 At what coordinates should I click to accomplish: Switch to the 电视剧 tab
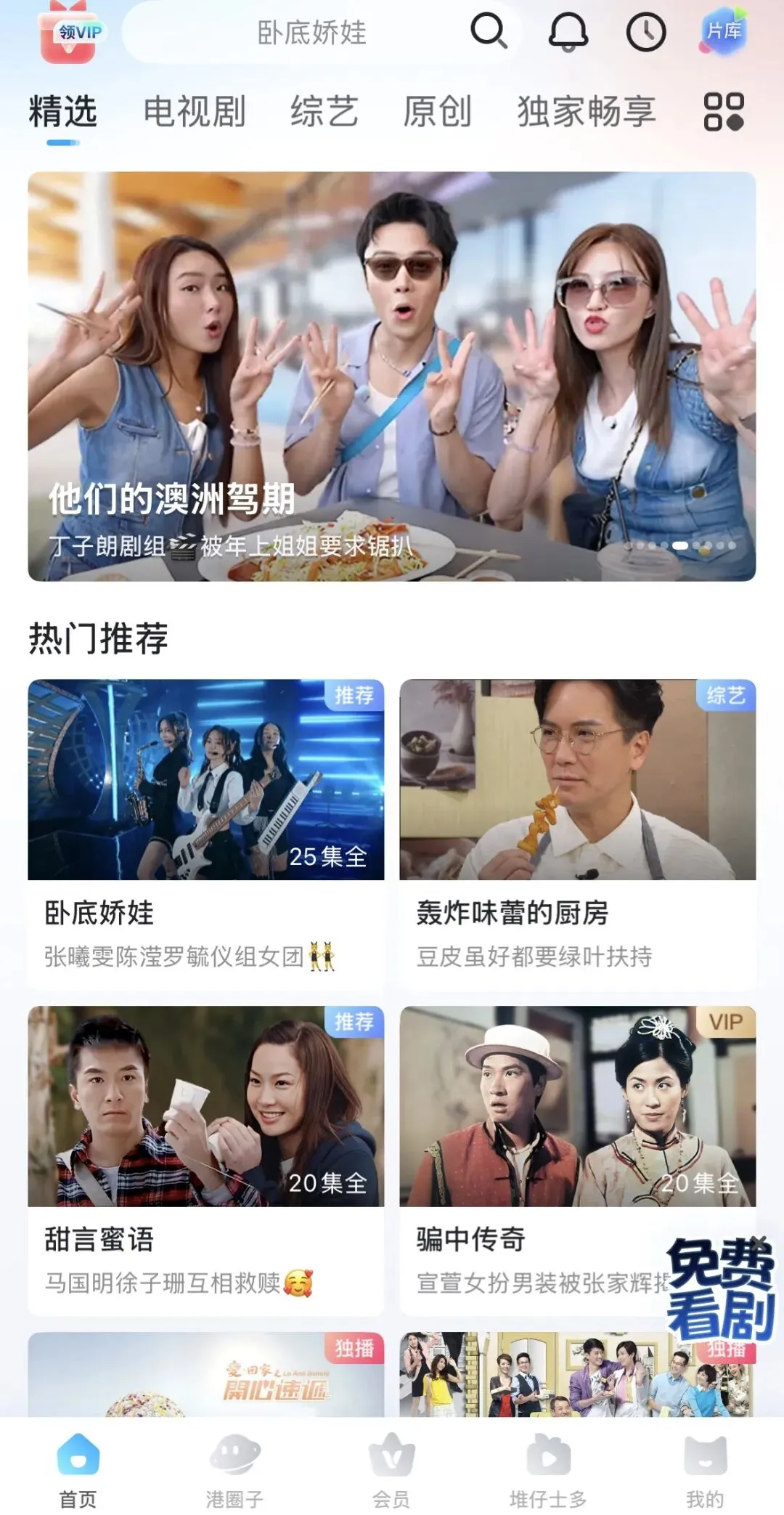195,112
